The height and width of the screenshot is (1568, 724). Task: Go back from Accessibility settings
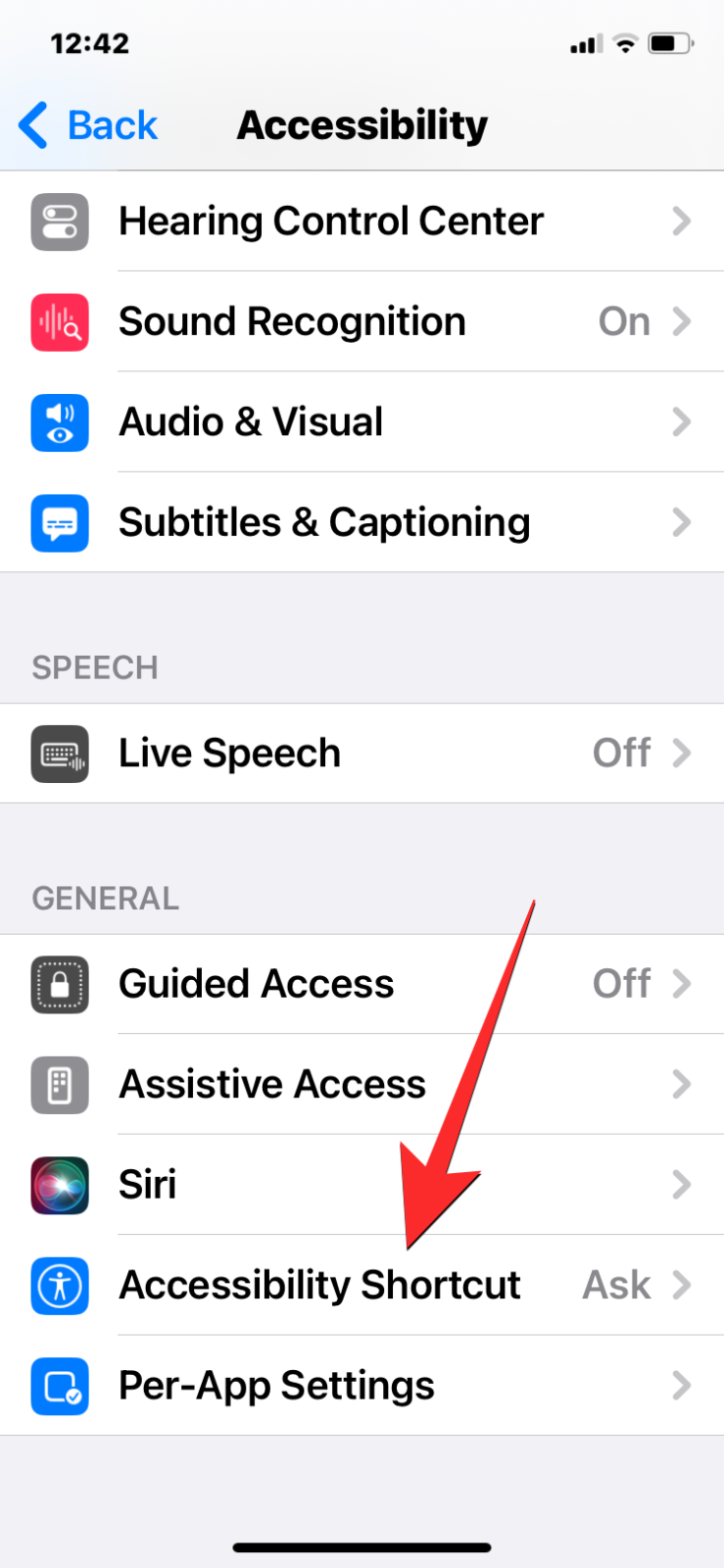[x=88, y=125]
